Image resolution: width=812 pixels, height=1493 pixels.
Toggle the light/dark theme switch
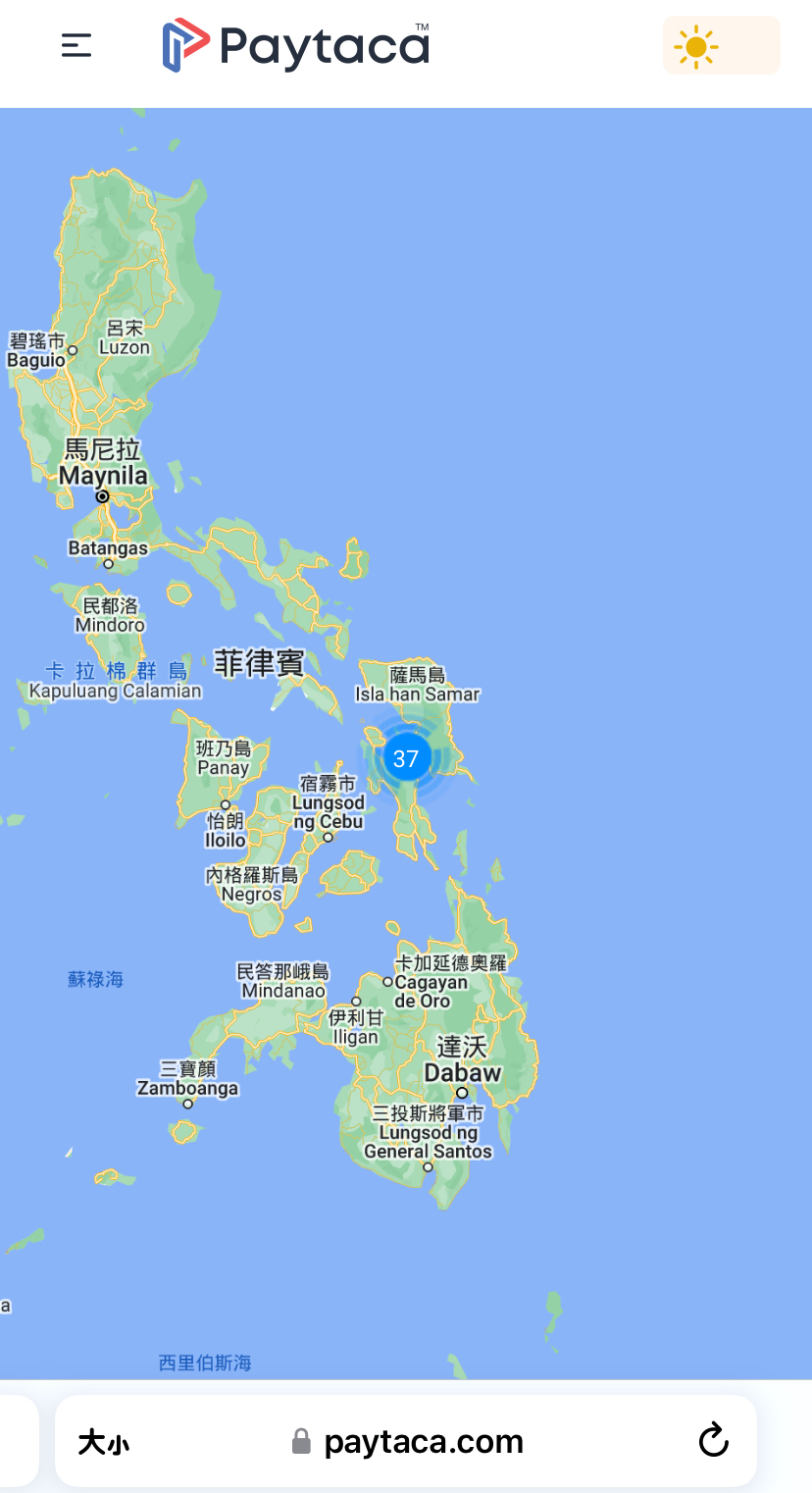(x=721, y=46)
